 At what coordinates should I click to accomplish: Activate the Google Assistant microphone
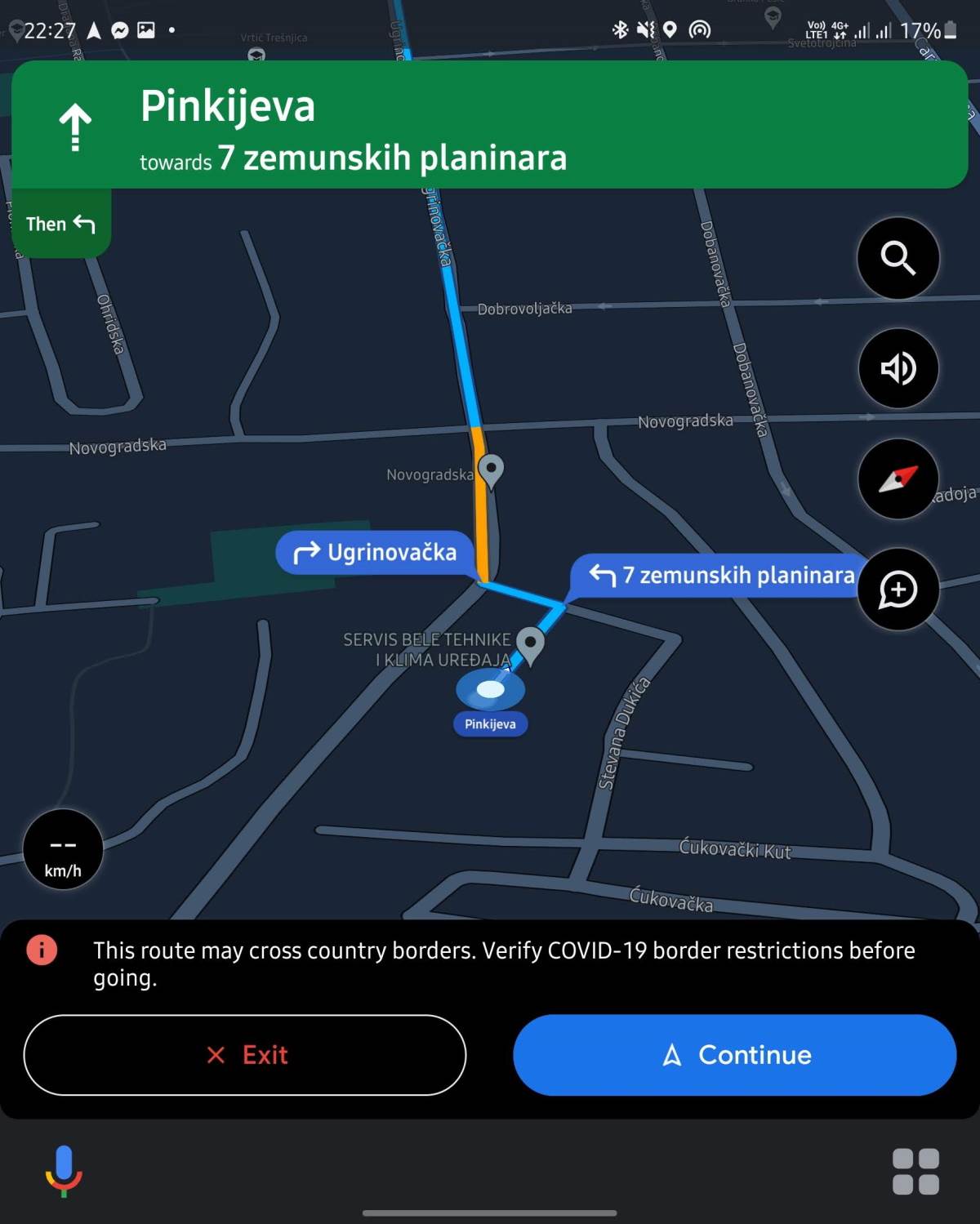(x=64, y=1172)
